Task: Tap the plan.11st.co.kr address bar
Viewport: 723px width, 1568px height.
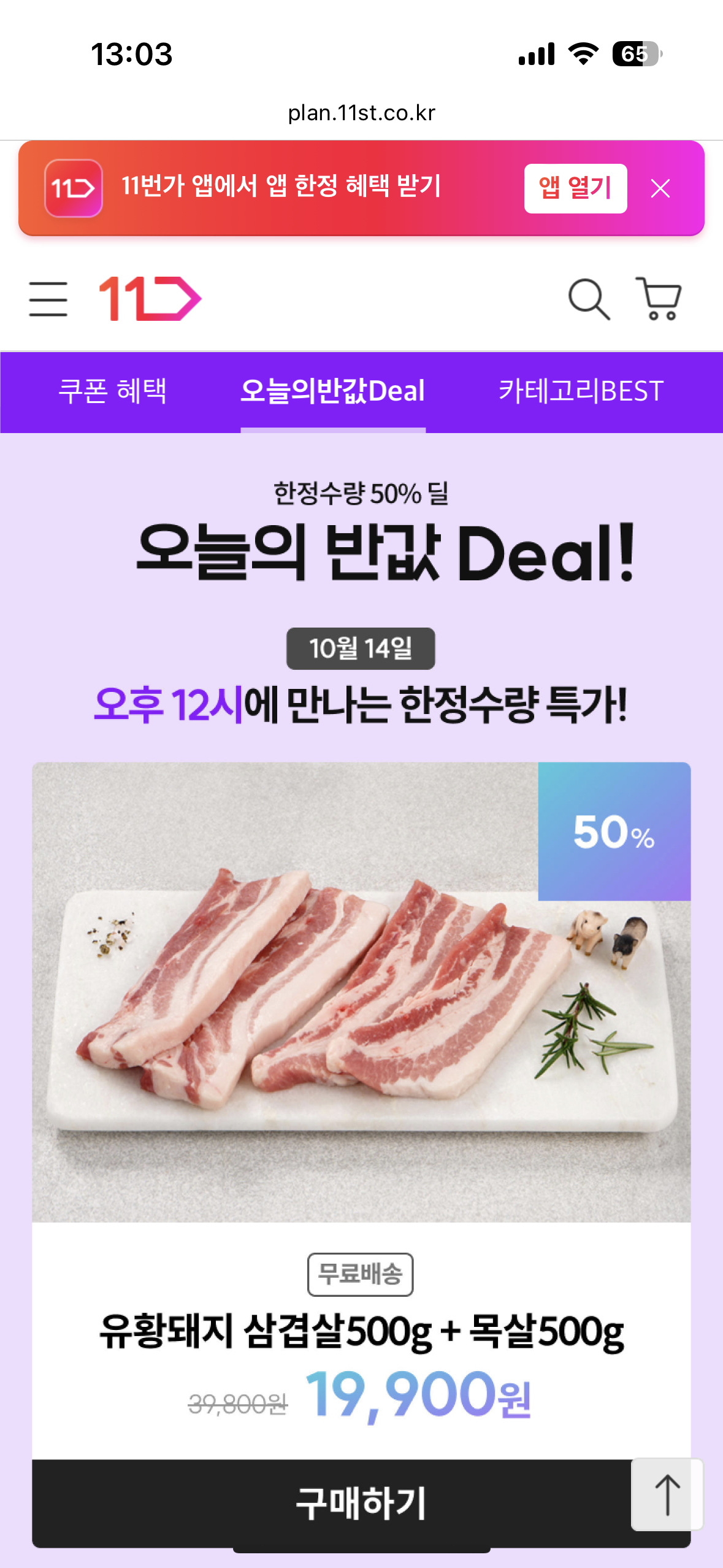Action: pyautogui.click(x=361, y=113)
